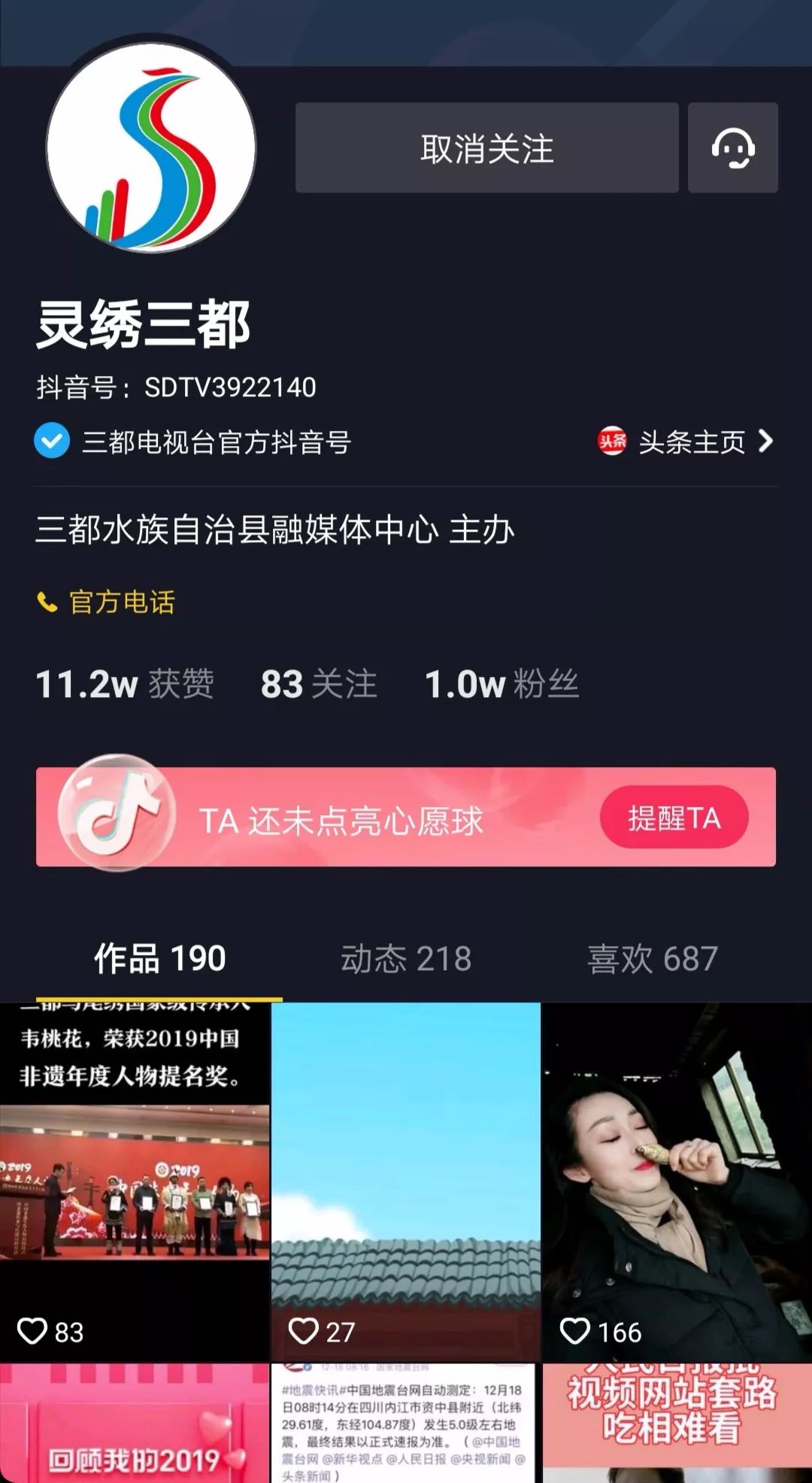
Task: Open 头条主页 link
Action: click(x=685, y=441)
